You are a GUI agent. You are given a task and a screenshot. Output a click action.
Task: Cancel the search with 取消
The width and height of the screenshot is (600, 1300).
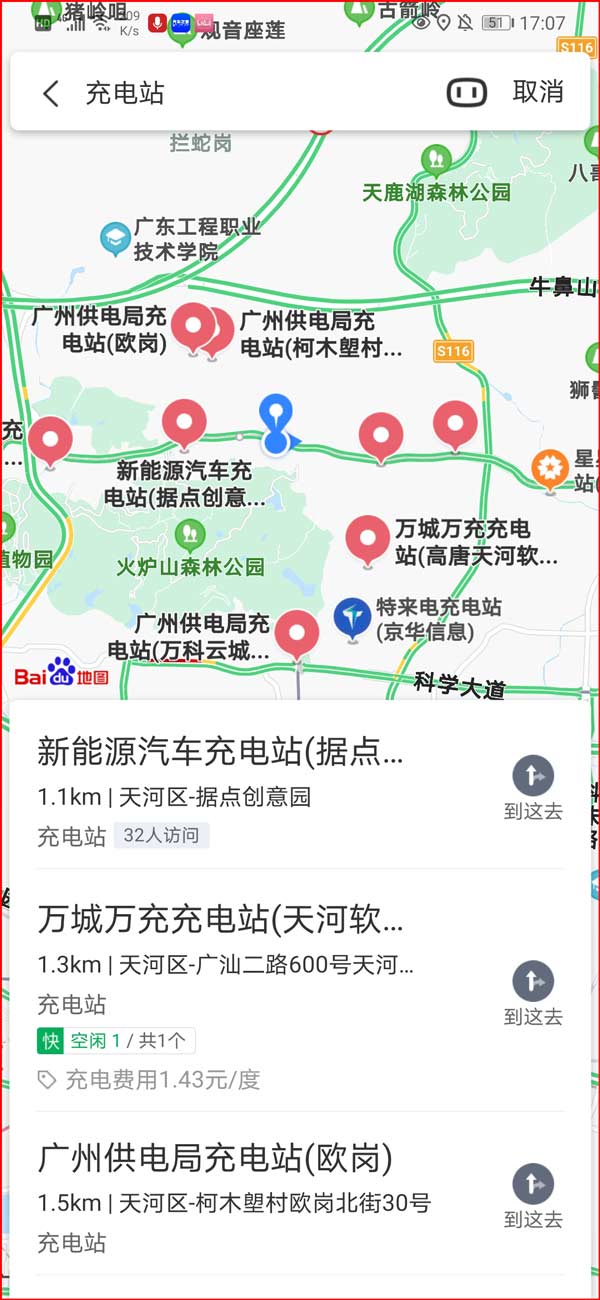coord(538,92)
